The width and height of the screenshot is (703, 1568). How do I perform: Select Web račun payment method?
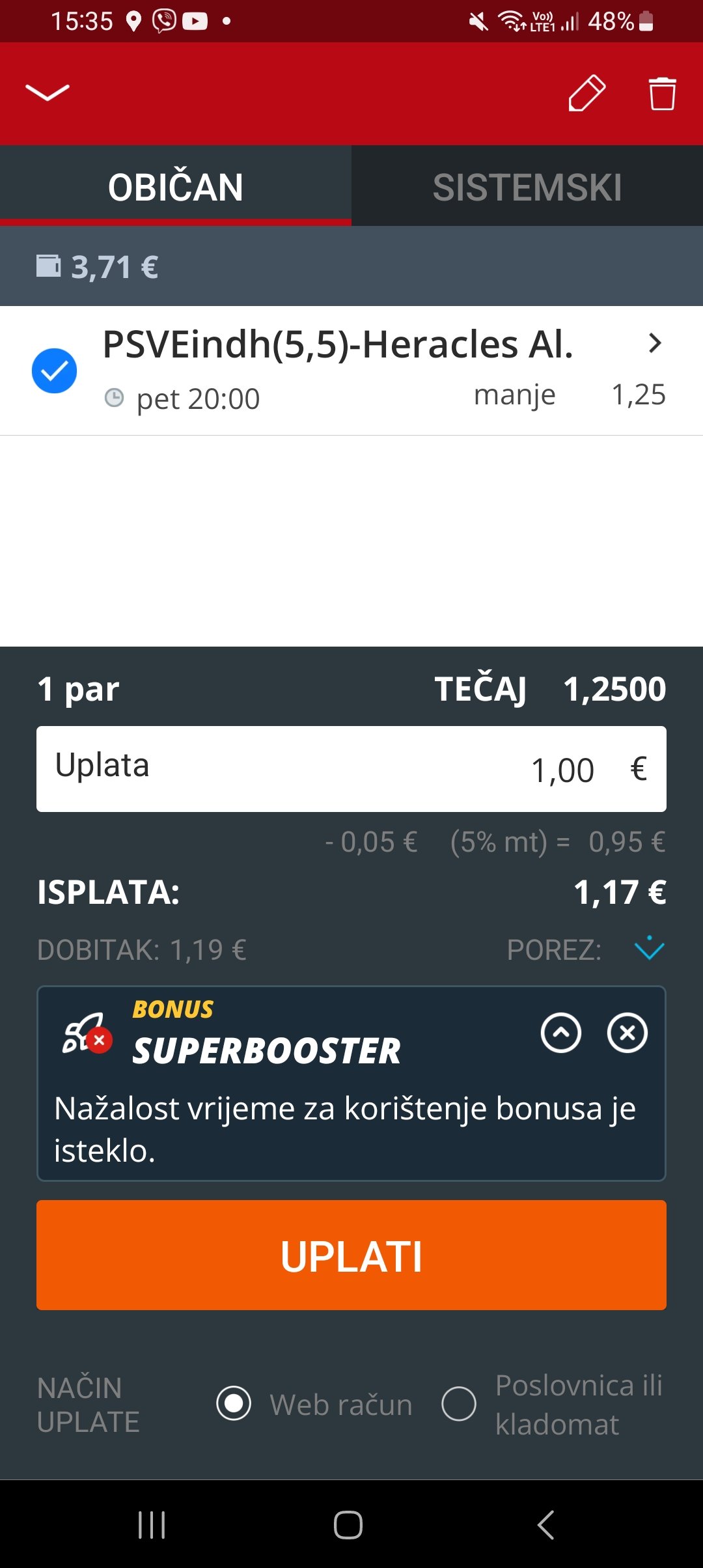coord(234,1403)
